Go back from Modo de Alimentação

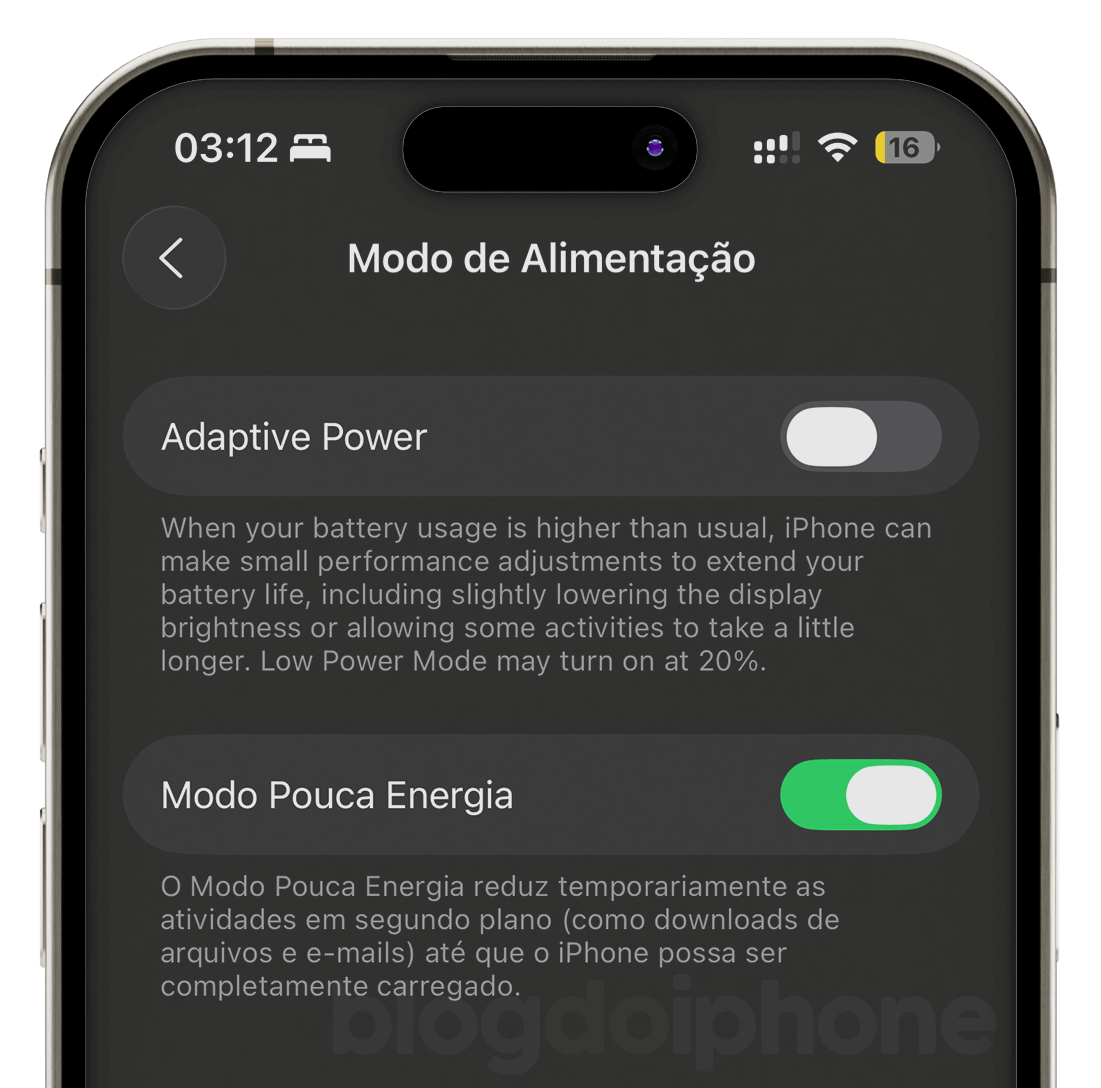tap(173, 258)
